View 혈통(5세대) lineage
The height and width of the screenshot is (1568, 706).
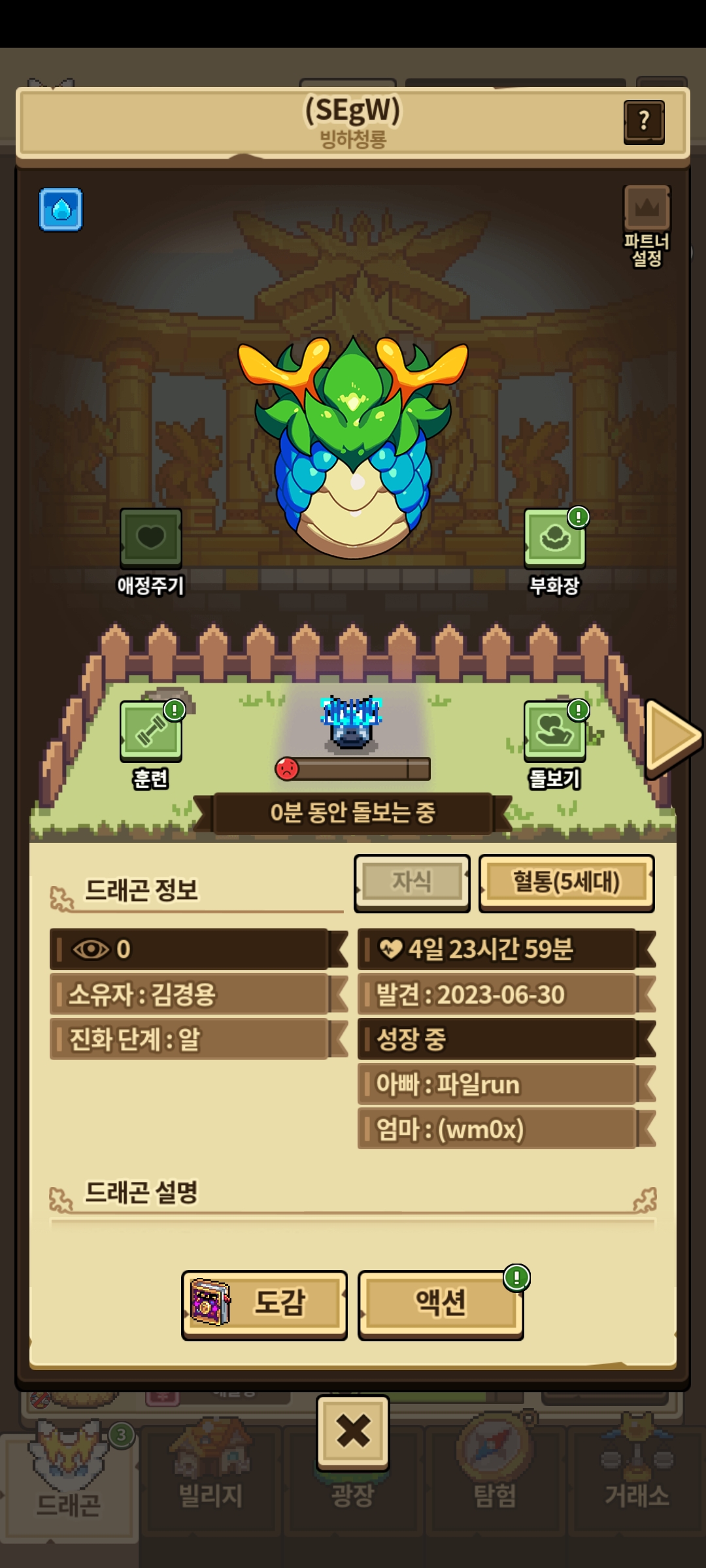pos(566,882)
